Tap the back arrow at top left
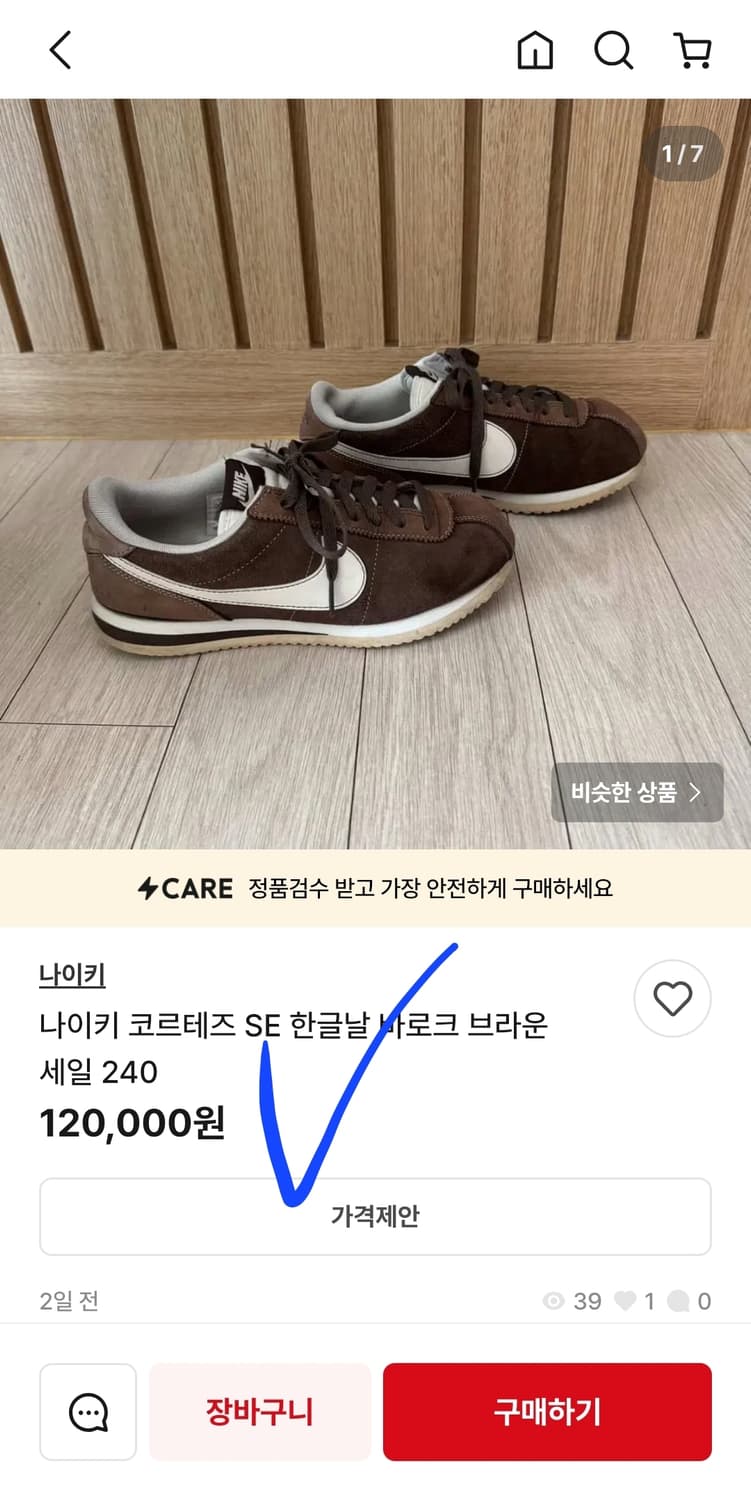Viewport: 751px width, 1500px height. click(x=60, y=50)
